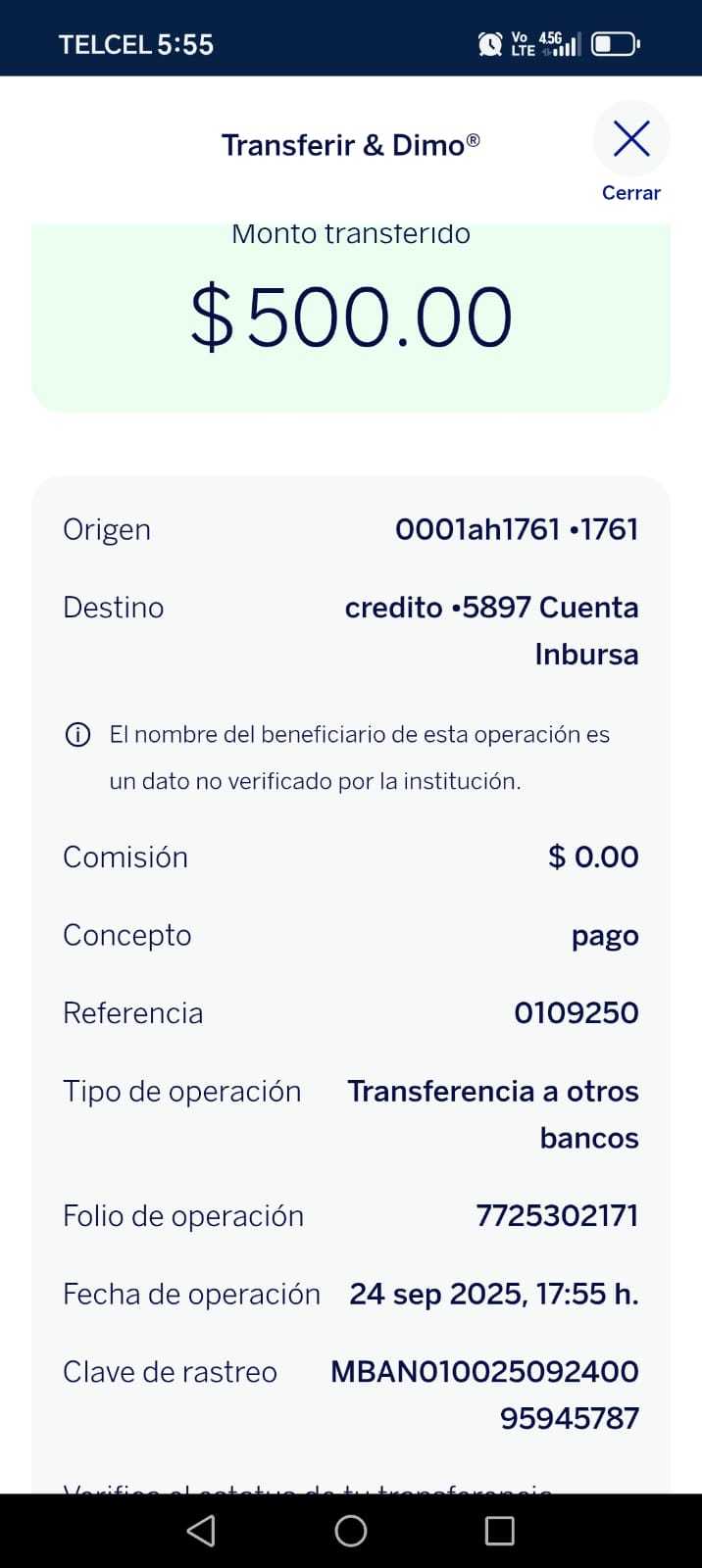Open recent apps view
This screenshot has width=702, height=1568.
click(x=500, y=1531)
